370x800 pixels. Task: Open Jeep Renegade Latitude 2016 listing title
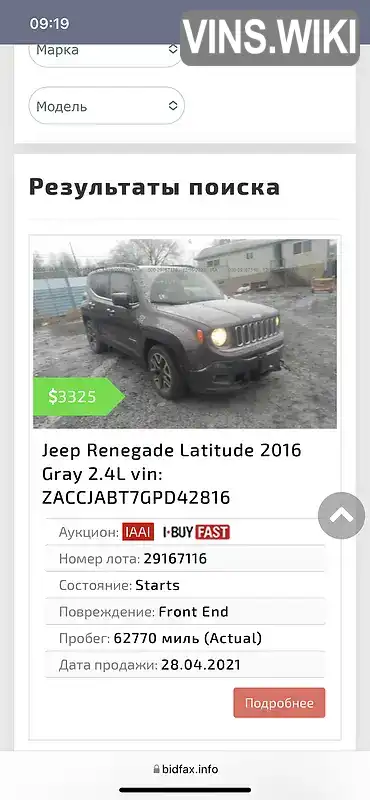(171, 474)
